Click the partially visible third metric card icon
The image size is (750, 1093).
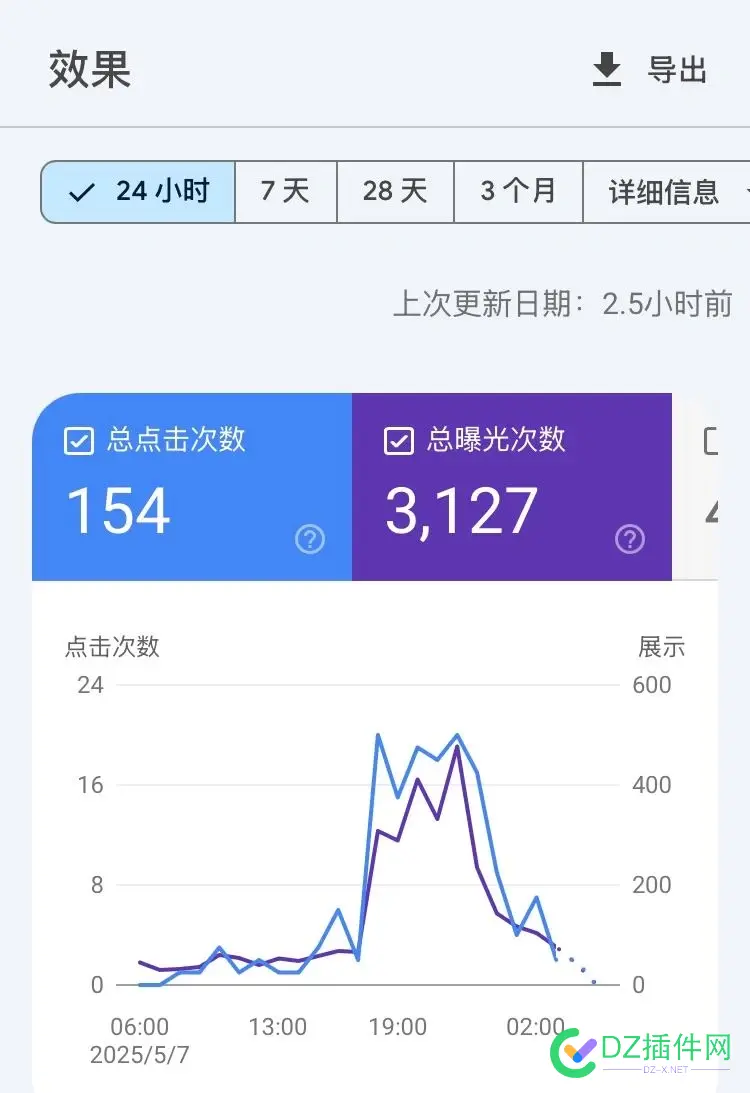pyautogui.click(x=712, y=440)
